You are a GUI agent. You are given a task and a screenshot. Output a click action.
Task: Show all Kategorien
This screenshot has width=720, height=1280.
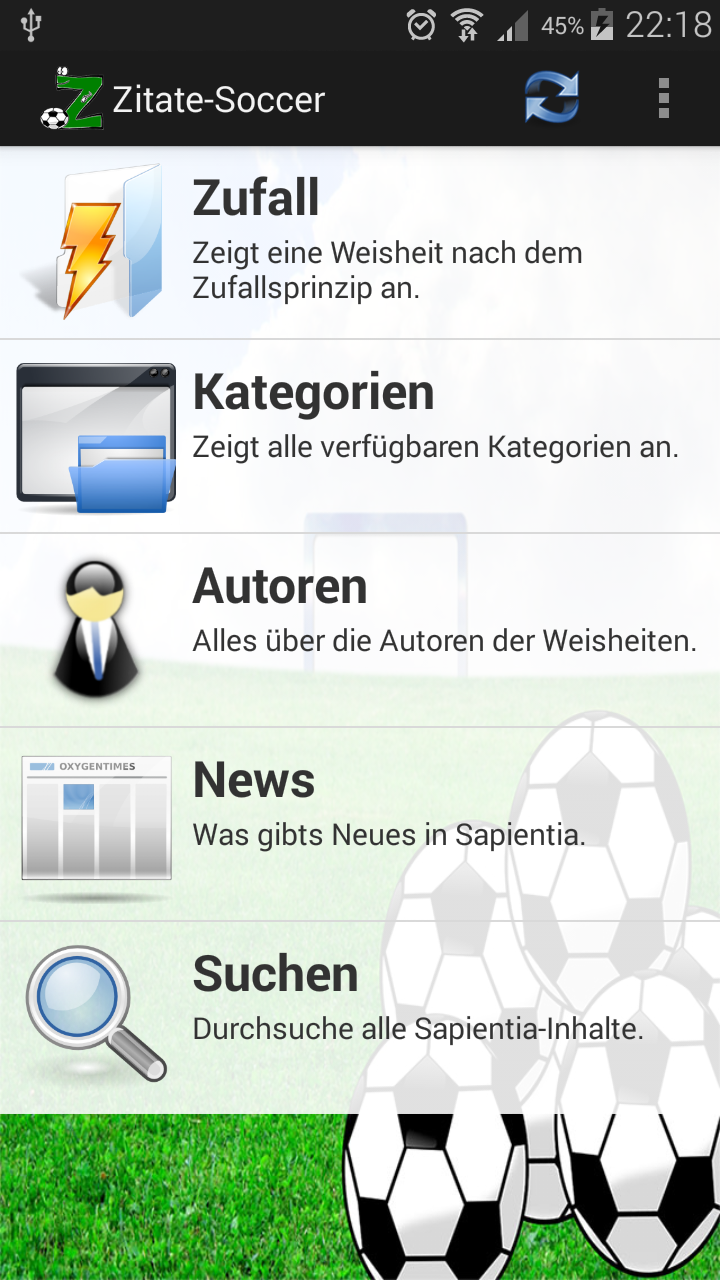(x=360, y=436)
